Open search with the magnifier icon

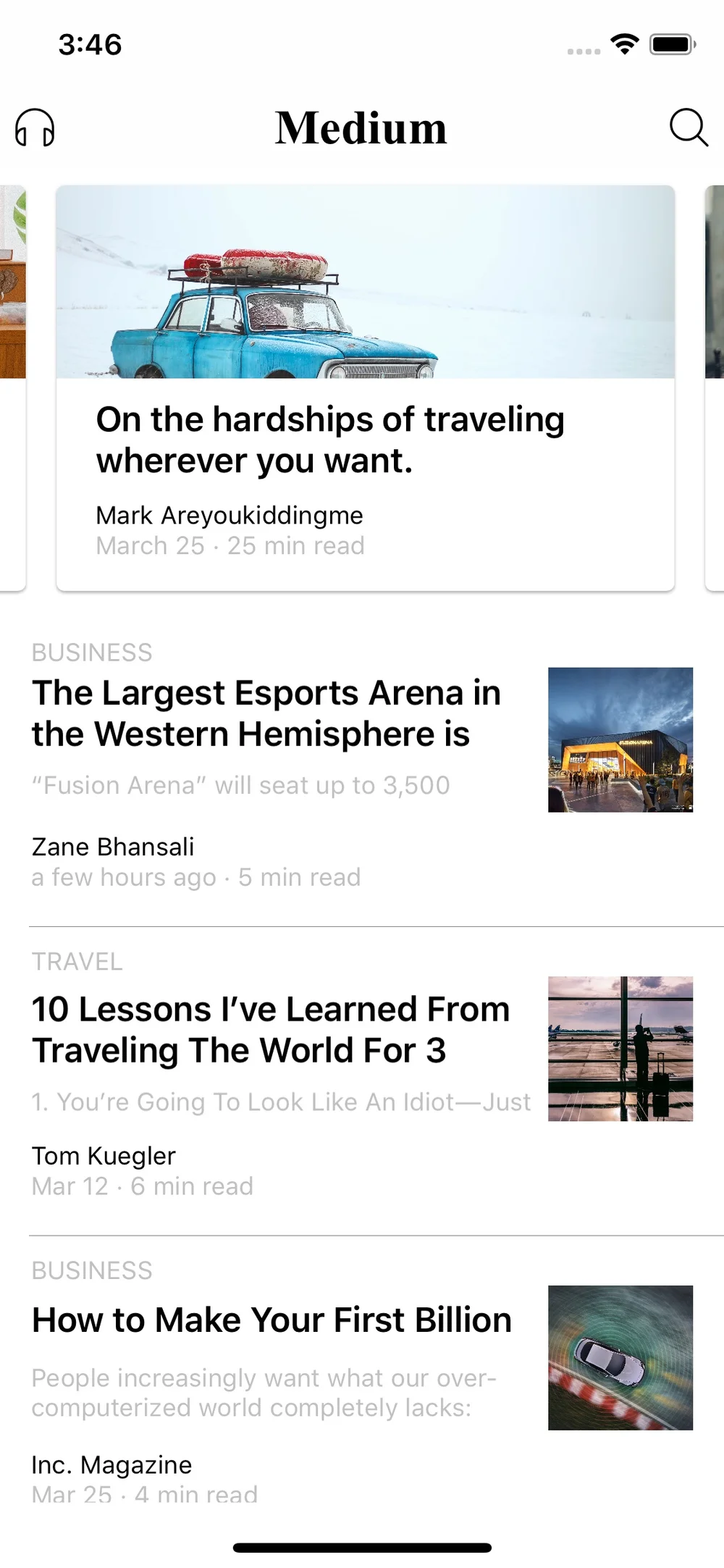tap(688, 128)
